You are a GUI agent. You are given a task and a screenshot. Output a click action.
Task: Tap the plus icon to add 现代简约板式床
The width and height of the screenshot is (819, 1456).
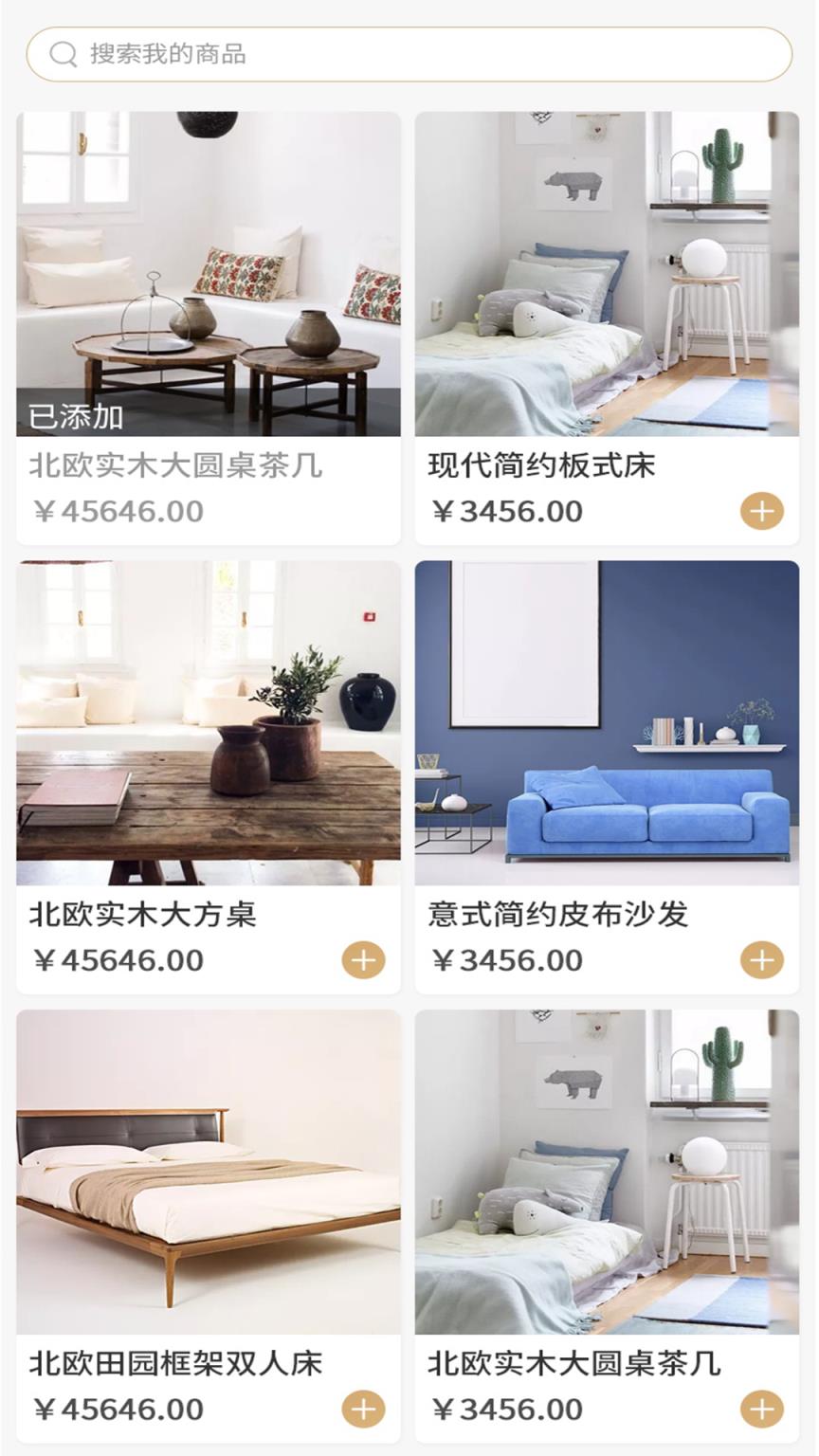coord(760,511)
